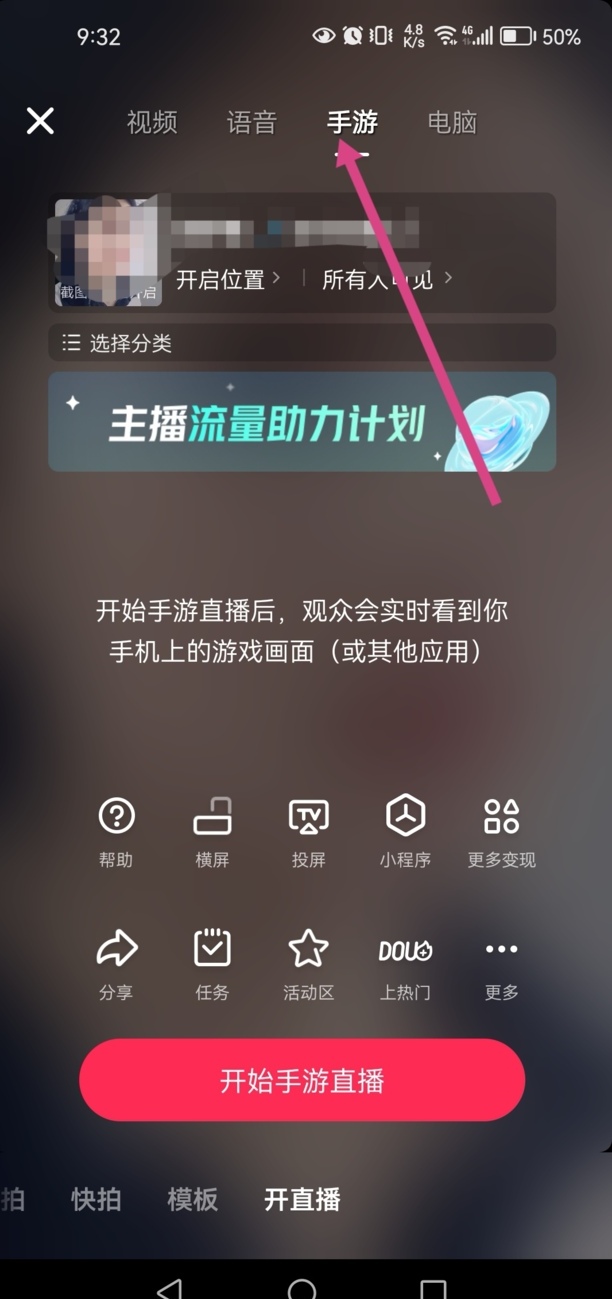The width and height of the screenshot is (612, 1299).
Task: Open the DOU+ 上热门 promotion
Action: coord(405,963)
